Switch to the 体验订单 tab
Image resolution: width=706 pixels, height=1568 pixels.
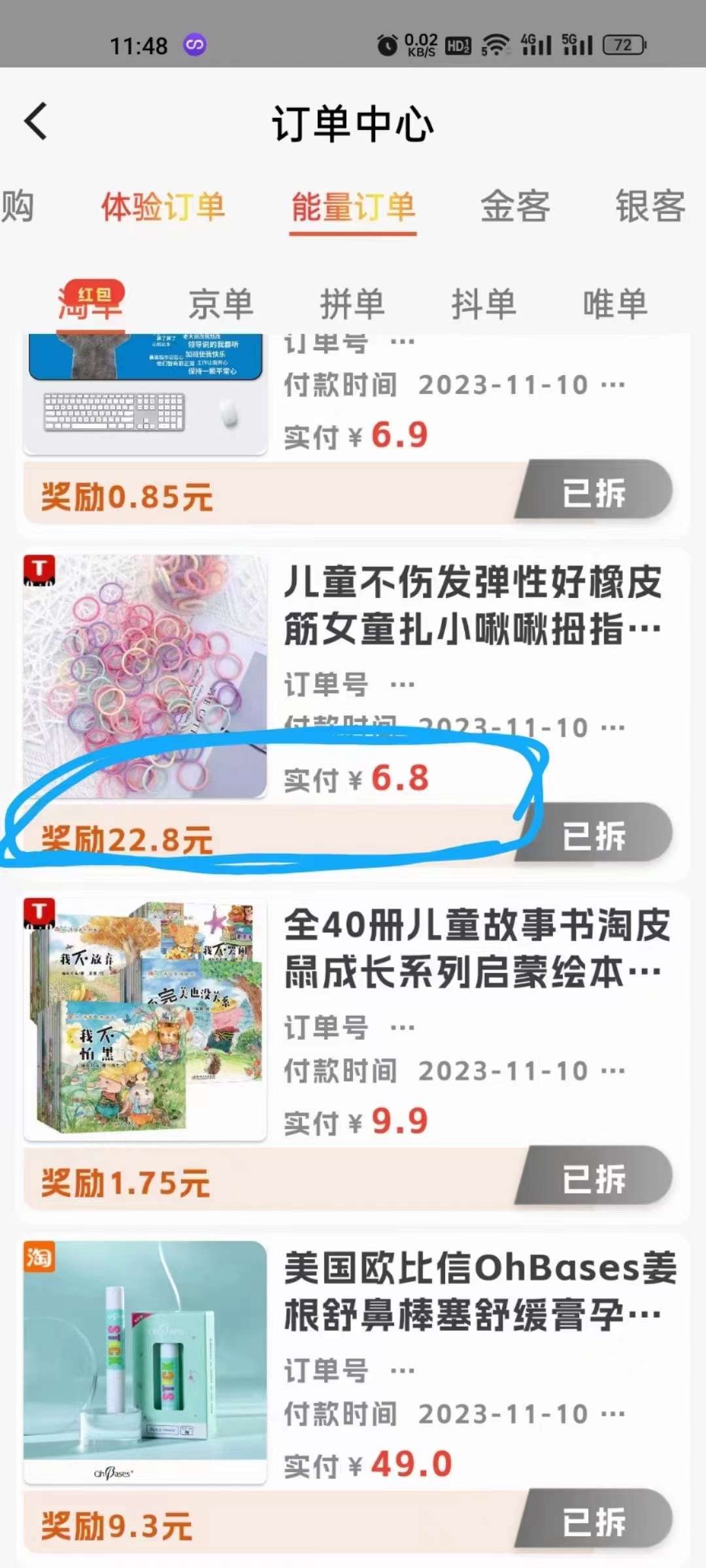(163, 206)
